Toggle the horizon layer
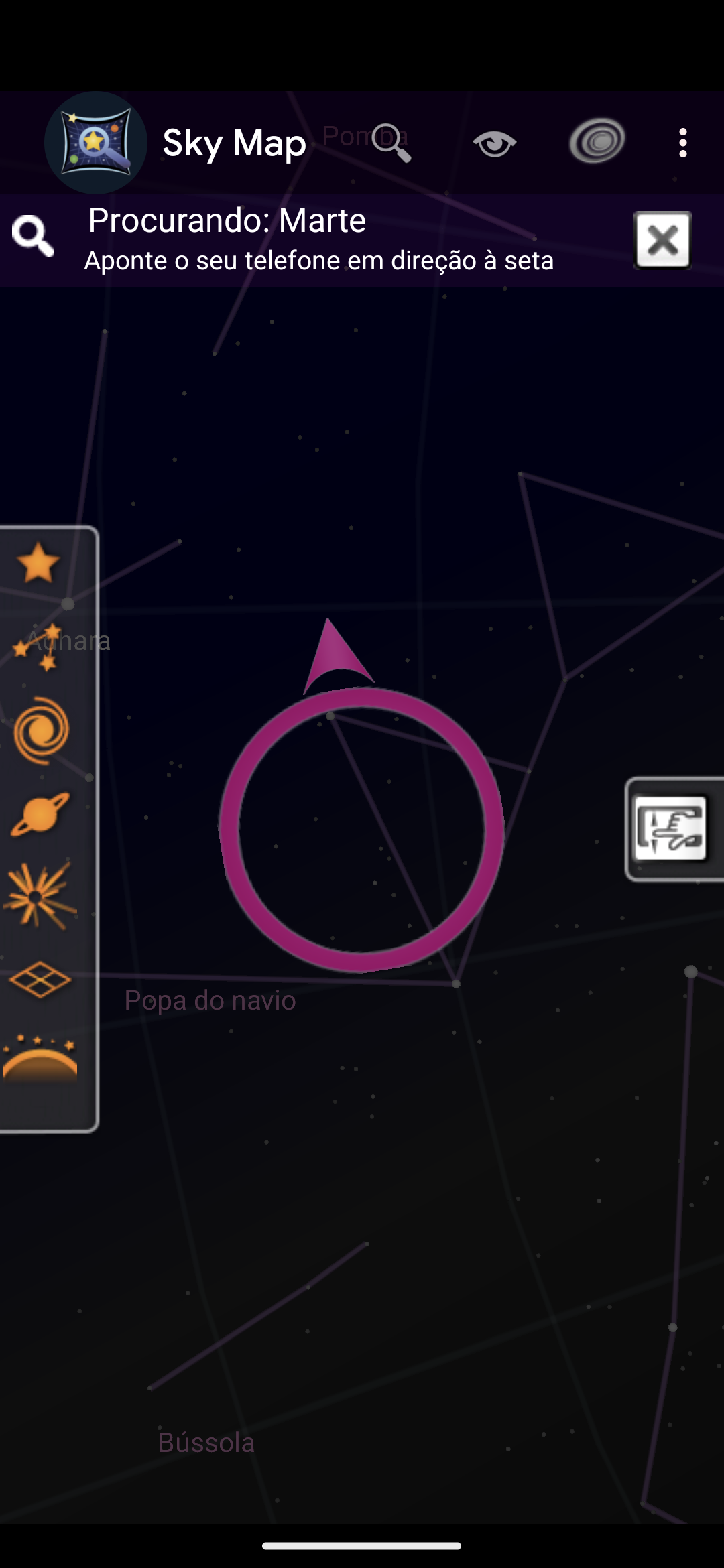 coord(40,1058)
